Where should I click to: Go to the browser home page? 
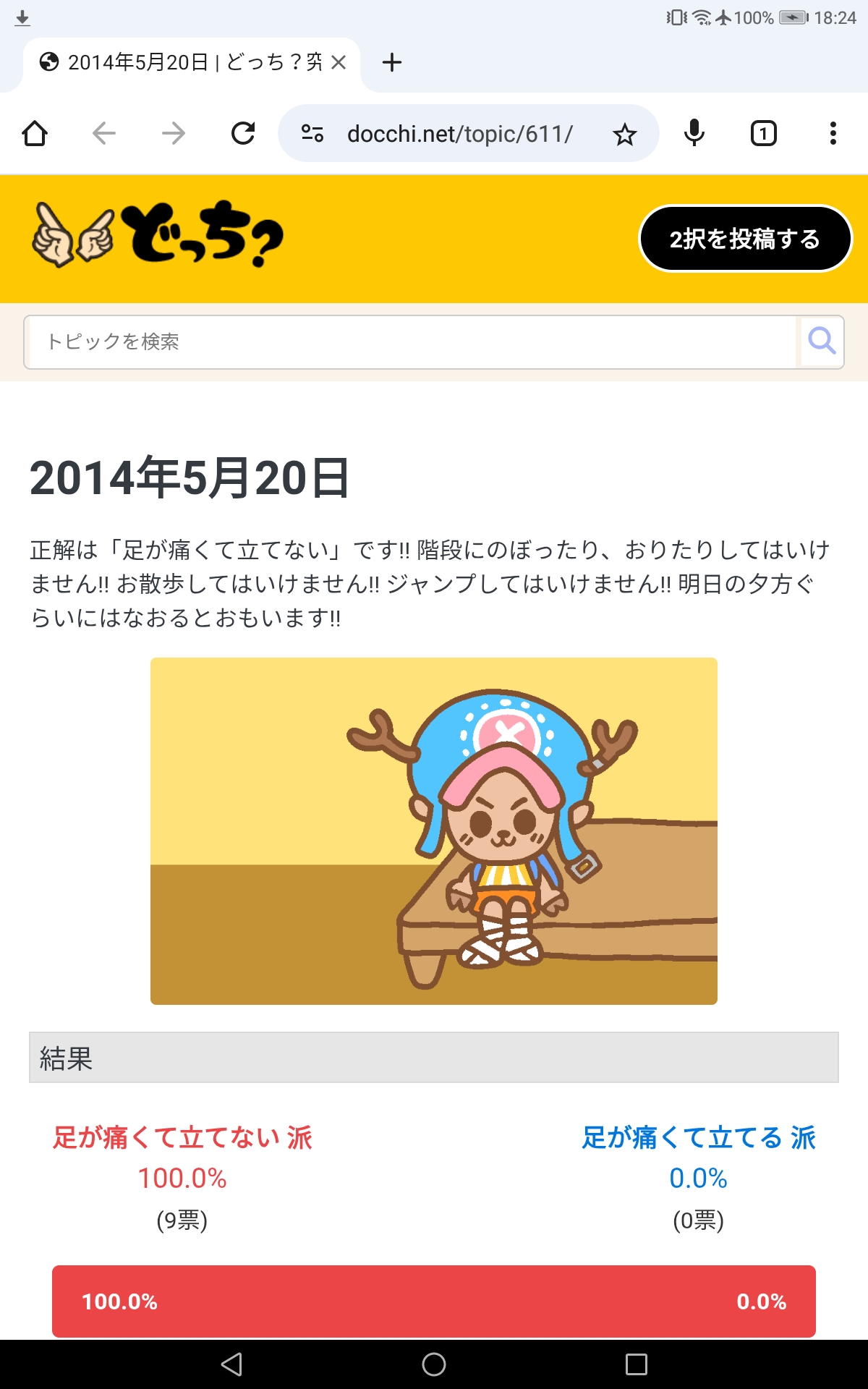(35, 134)
